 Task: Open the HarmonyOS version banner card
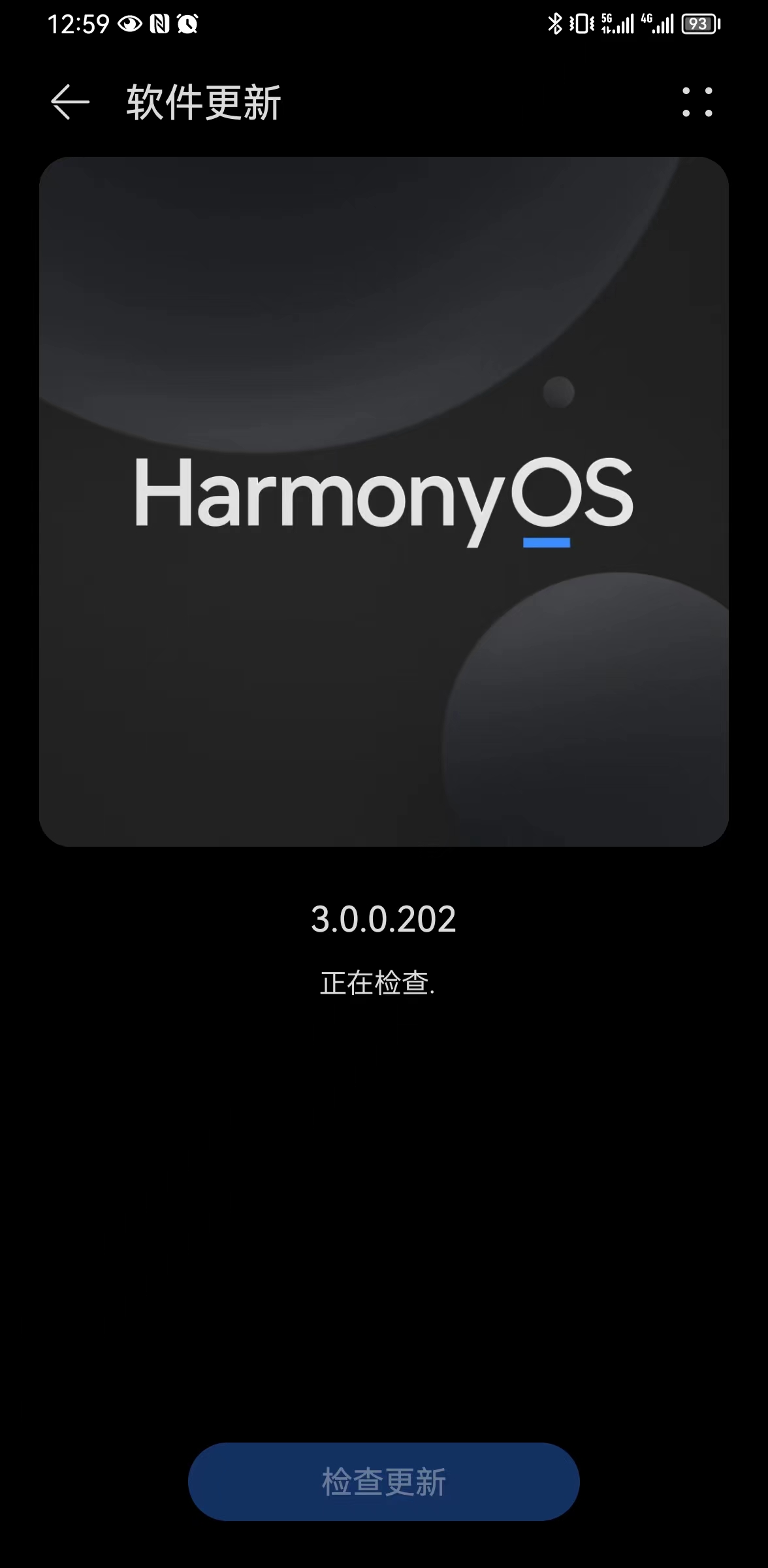383,501
